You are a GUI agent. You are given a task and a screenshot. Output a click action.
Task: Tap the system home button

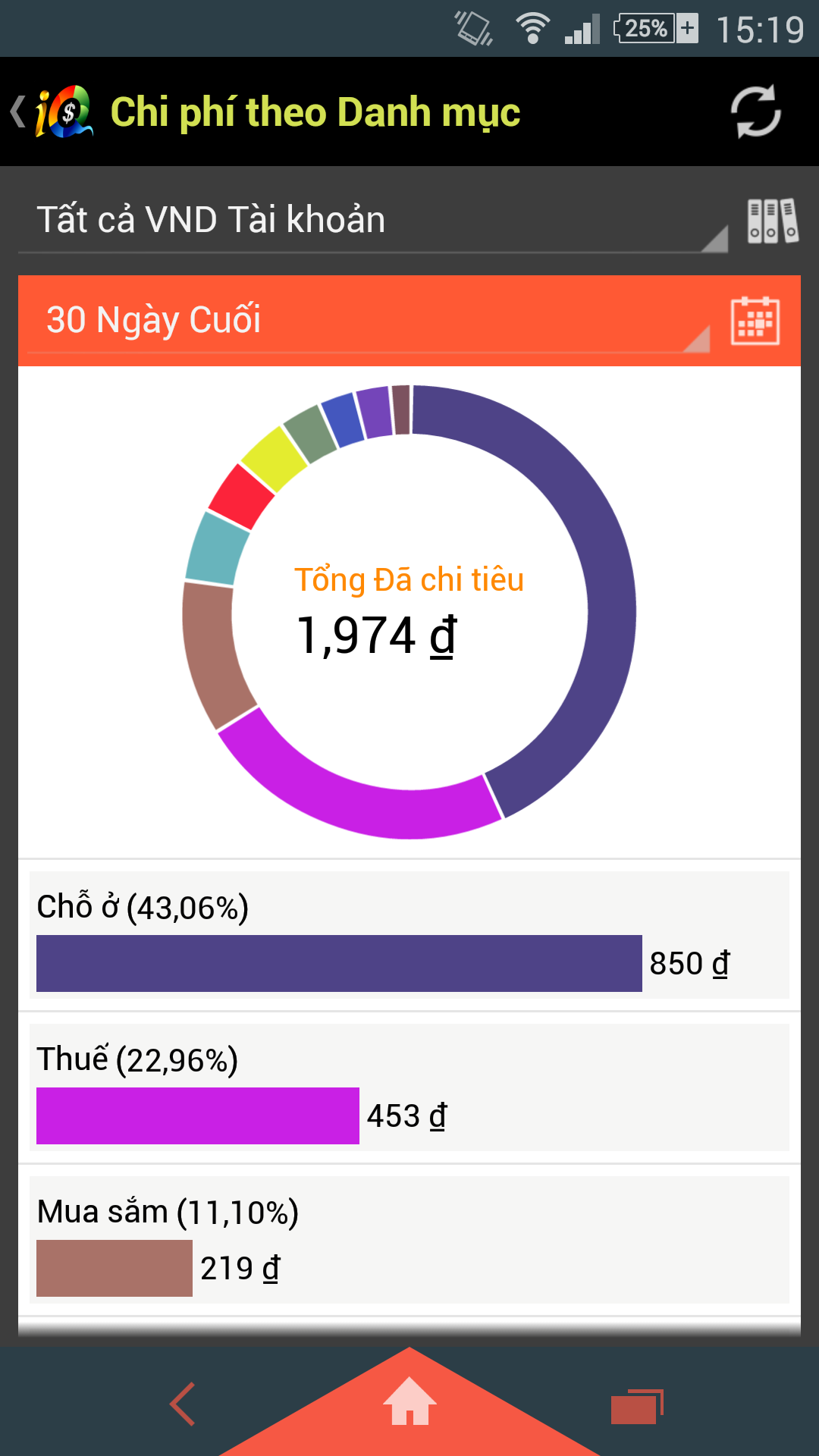[x=409, y=1401]
